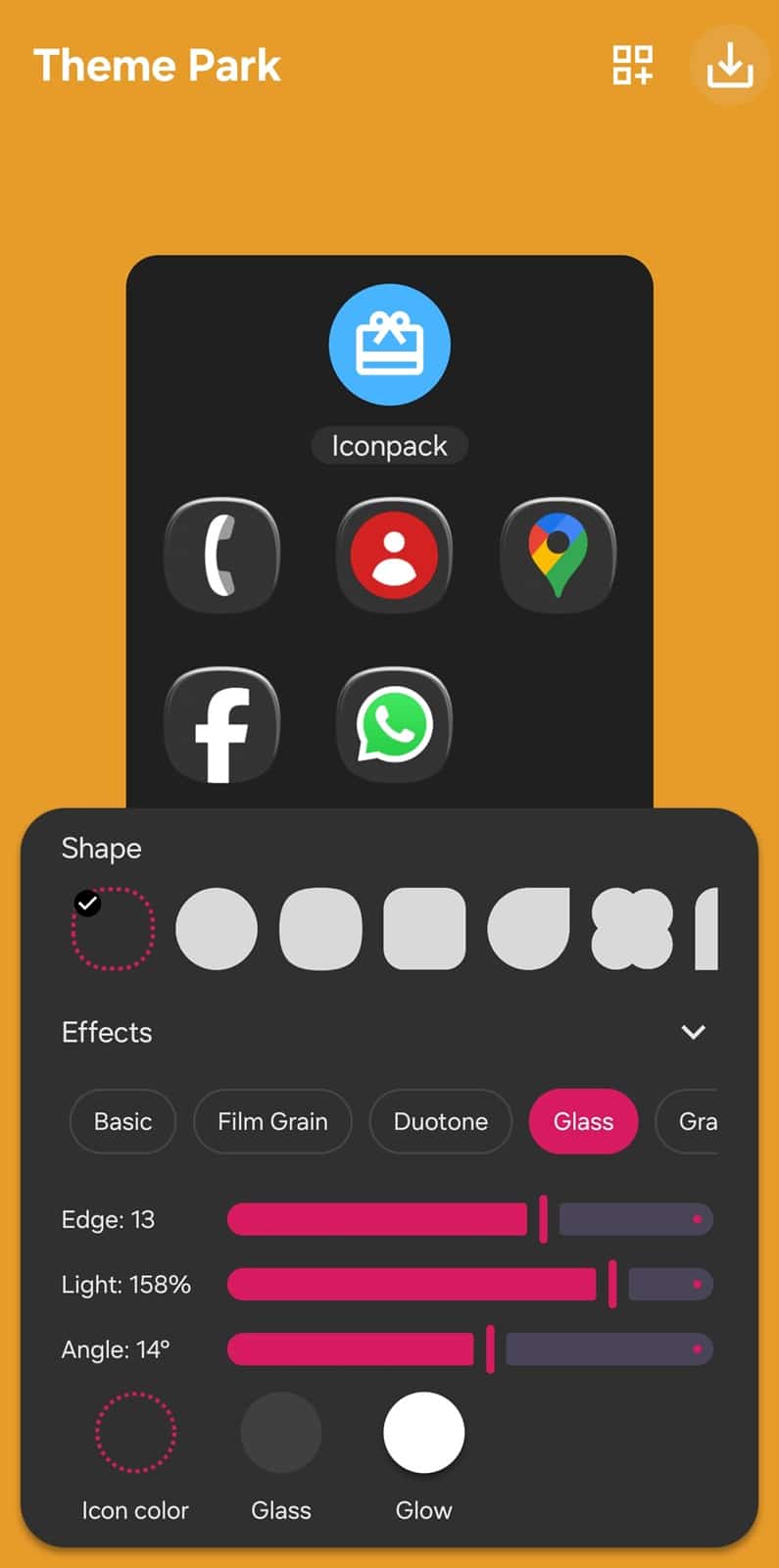Image resolution: width=779 pixels, height=1568 pixels.
Task: Change the Angle slider value
Action: (x=490, y=1348)
